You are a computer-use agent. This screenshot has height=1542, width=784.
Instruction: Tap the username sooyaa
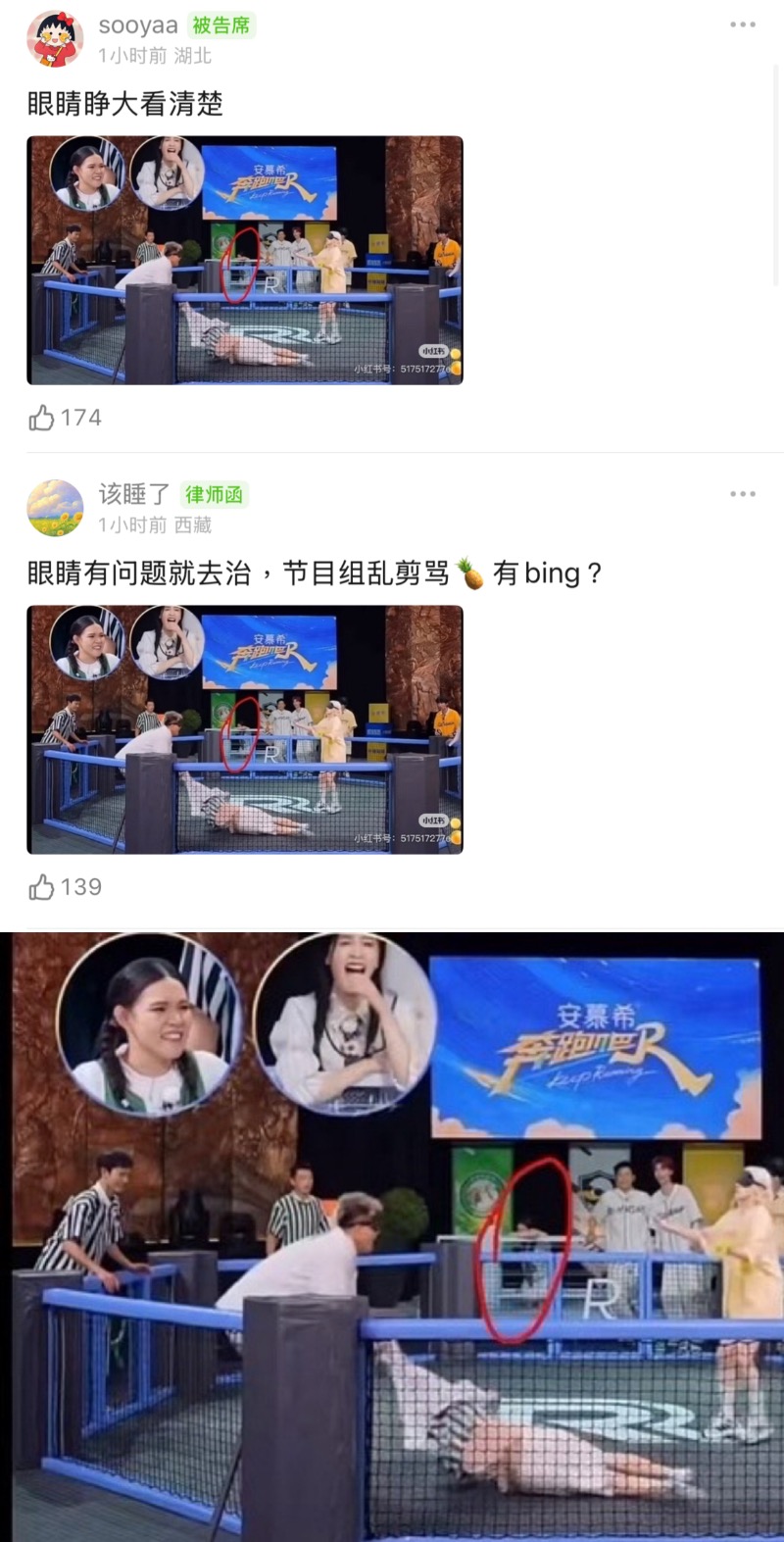pos(138,25)
